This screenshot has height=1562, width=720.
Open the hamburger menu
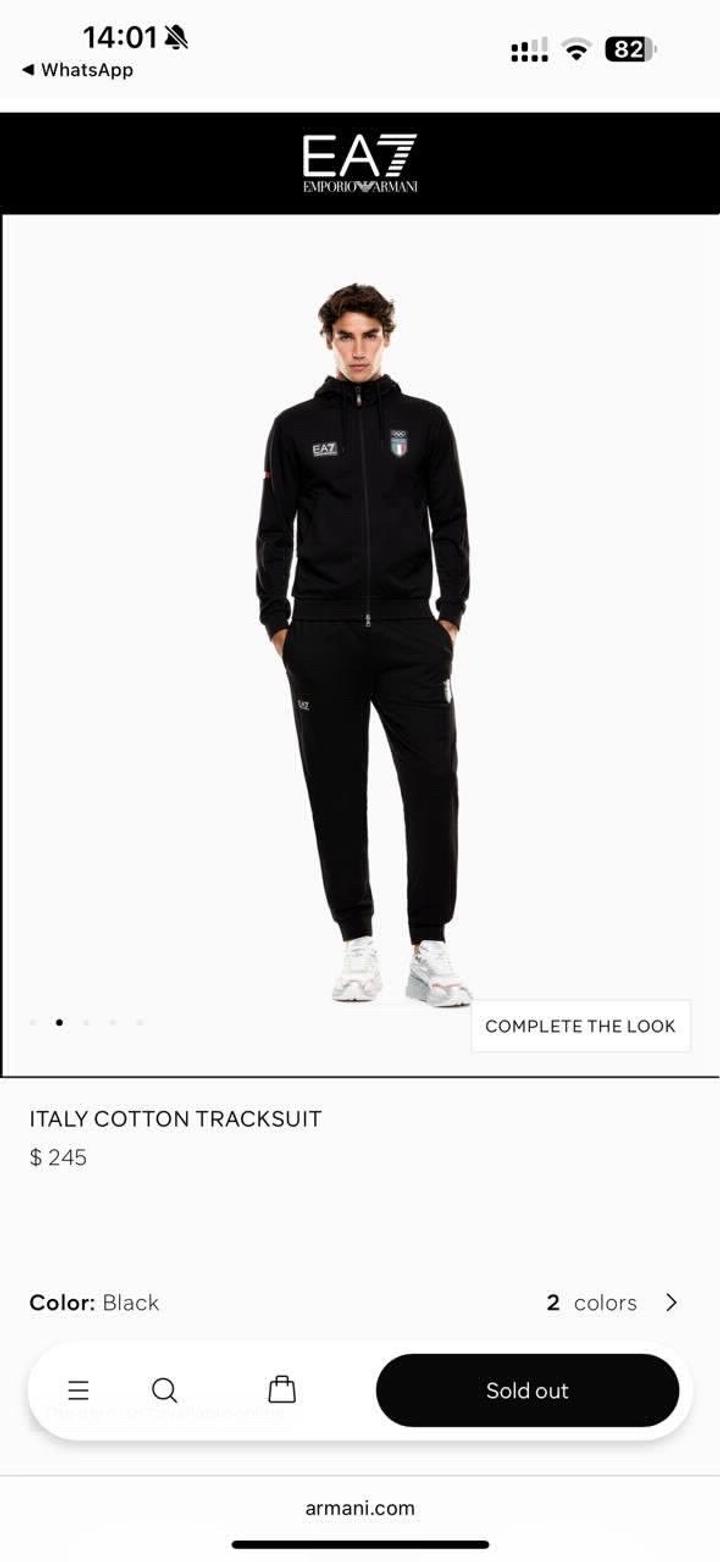pyautogui.click(x=79, y=1390)
